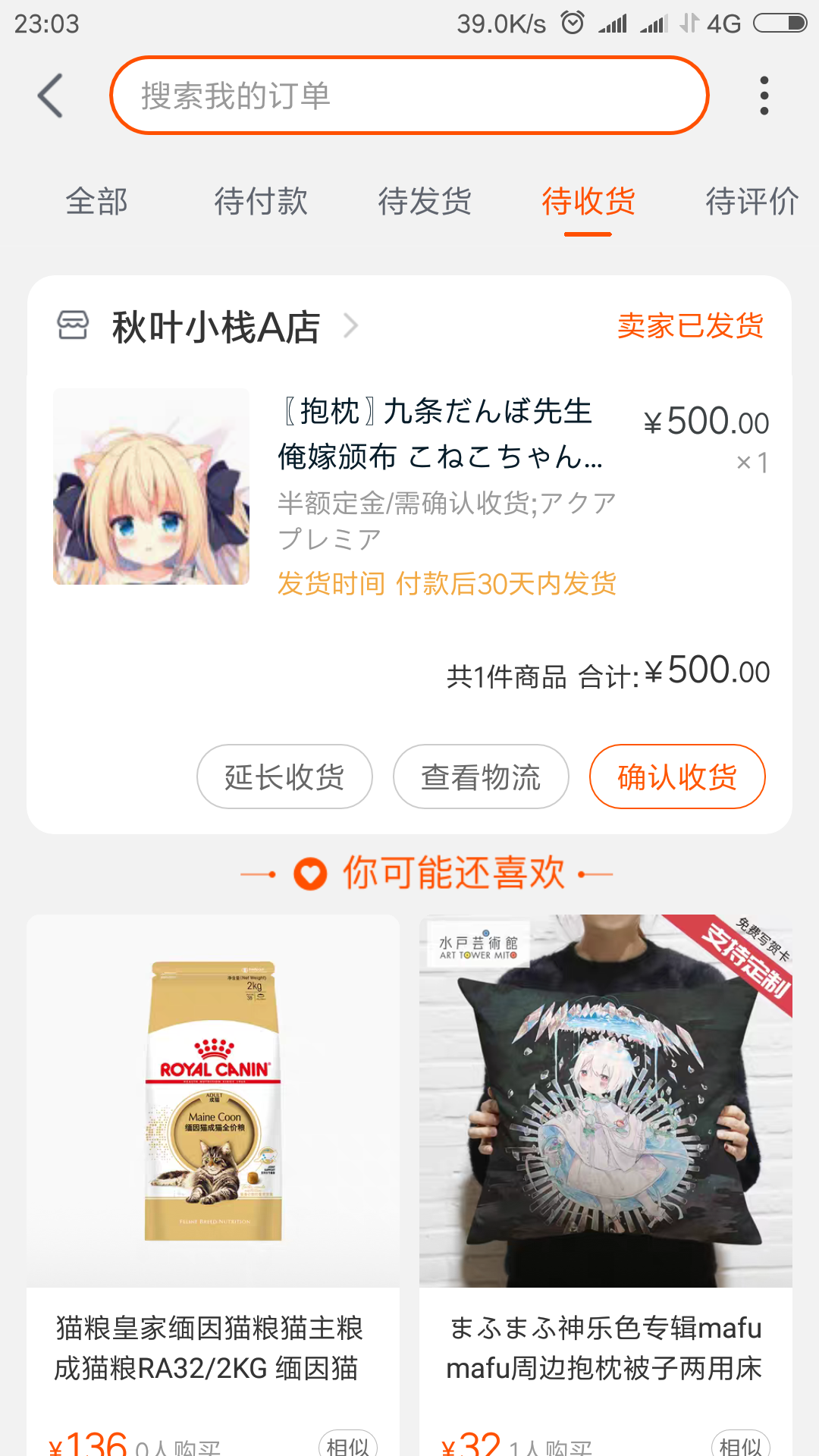Click the heart icon in 你可能还喜欢 header
This screenshot has height=1456, width=819.
pos(307,874)
